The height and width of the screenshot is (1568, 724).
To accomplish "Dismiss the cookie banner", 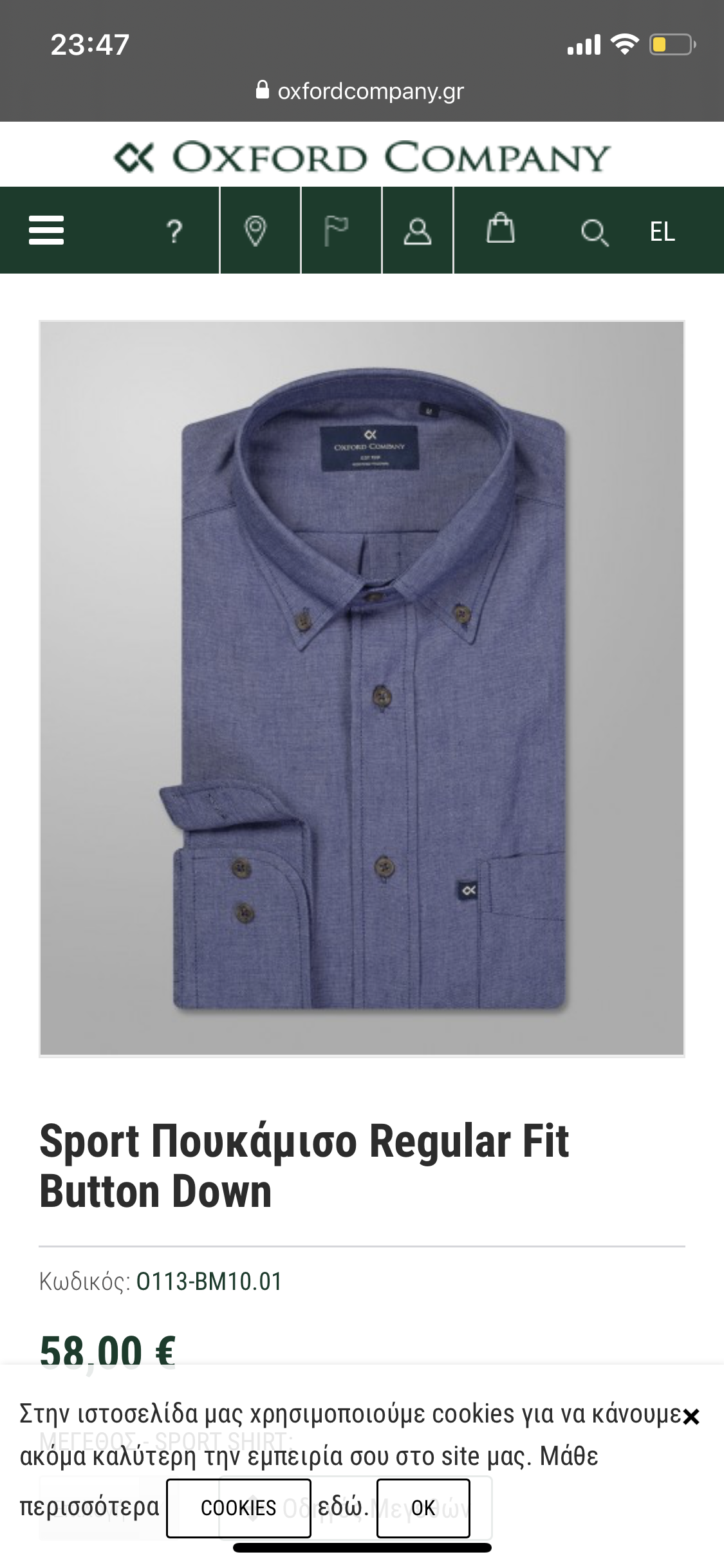I will pos(691,1417).
